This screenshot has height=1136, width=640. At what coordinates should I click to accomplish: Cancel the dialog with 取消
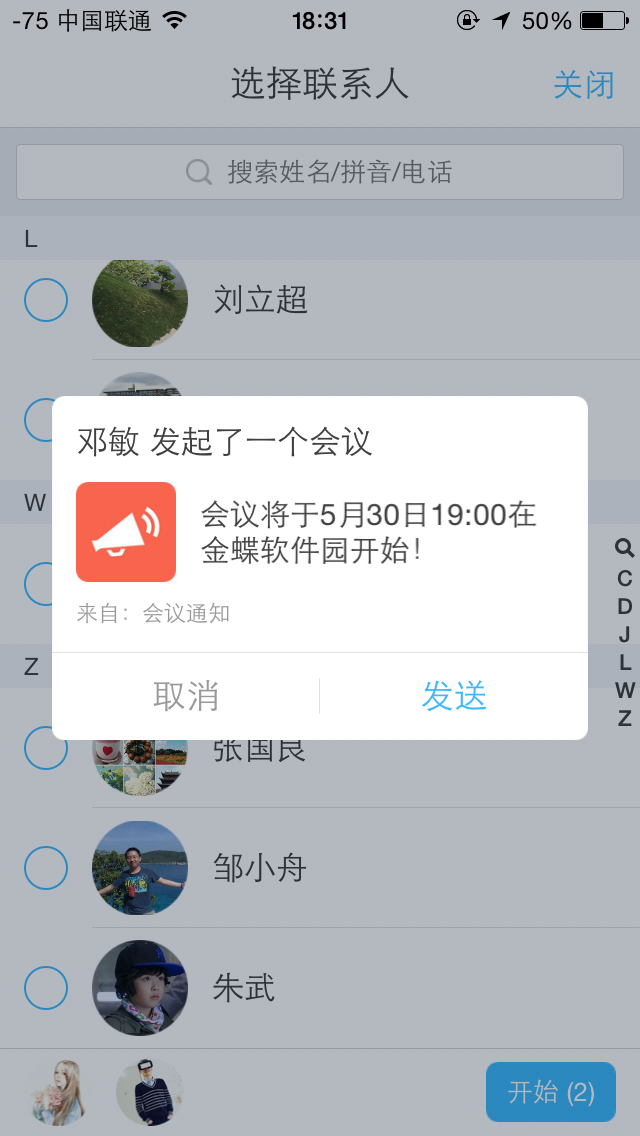pyautogui.click(x=186, y=696)
